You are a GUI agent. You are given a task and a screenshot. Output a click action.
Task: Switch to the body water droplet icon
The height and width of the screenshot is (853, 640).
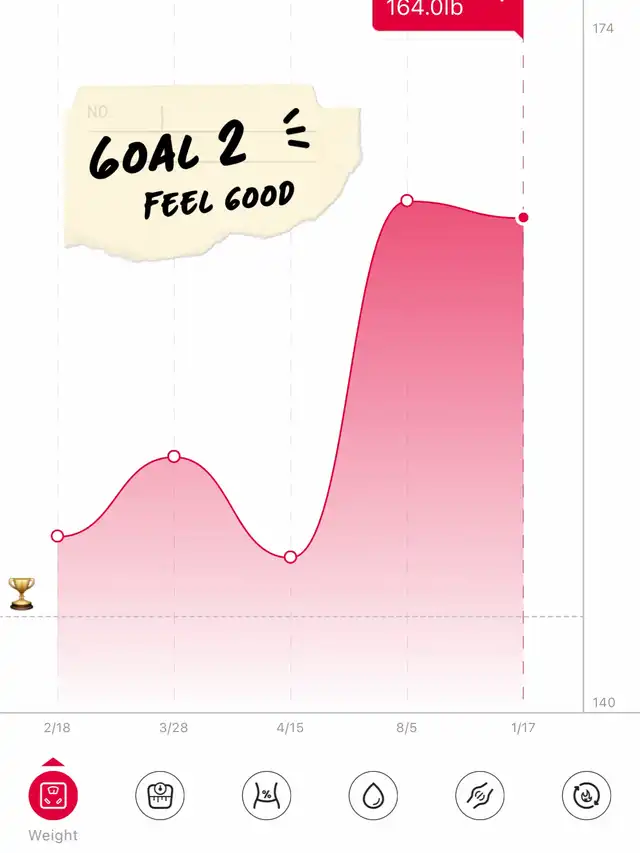tap(373, 796)
